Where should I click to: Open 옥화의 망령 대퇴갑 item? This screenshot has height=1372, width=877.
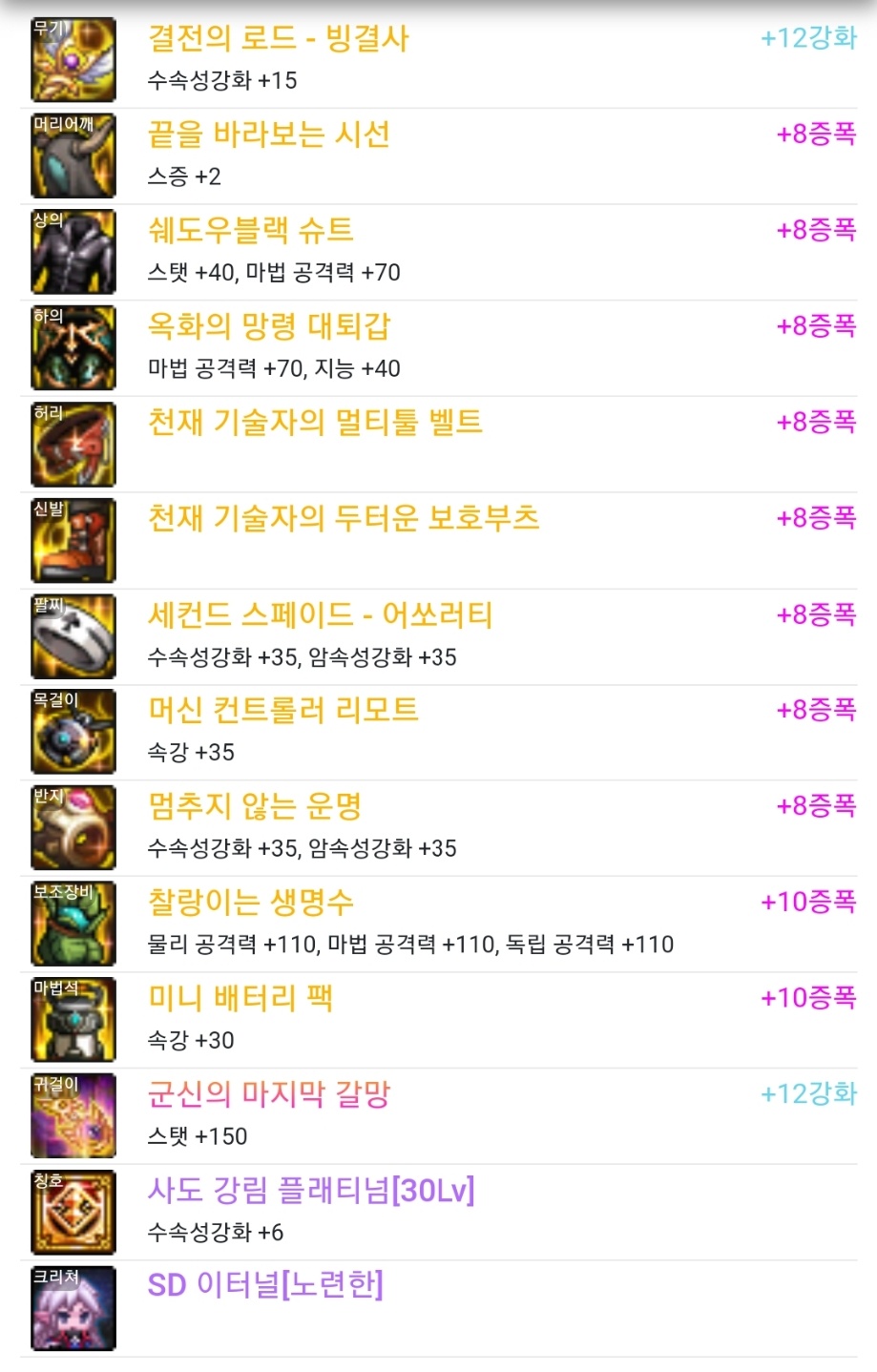pyautogui.click(x=268, y=326)
